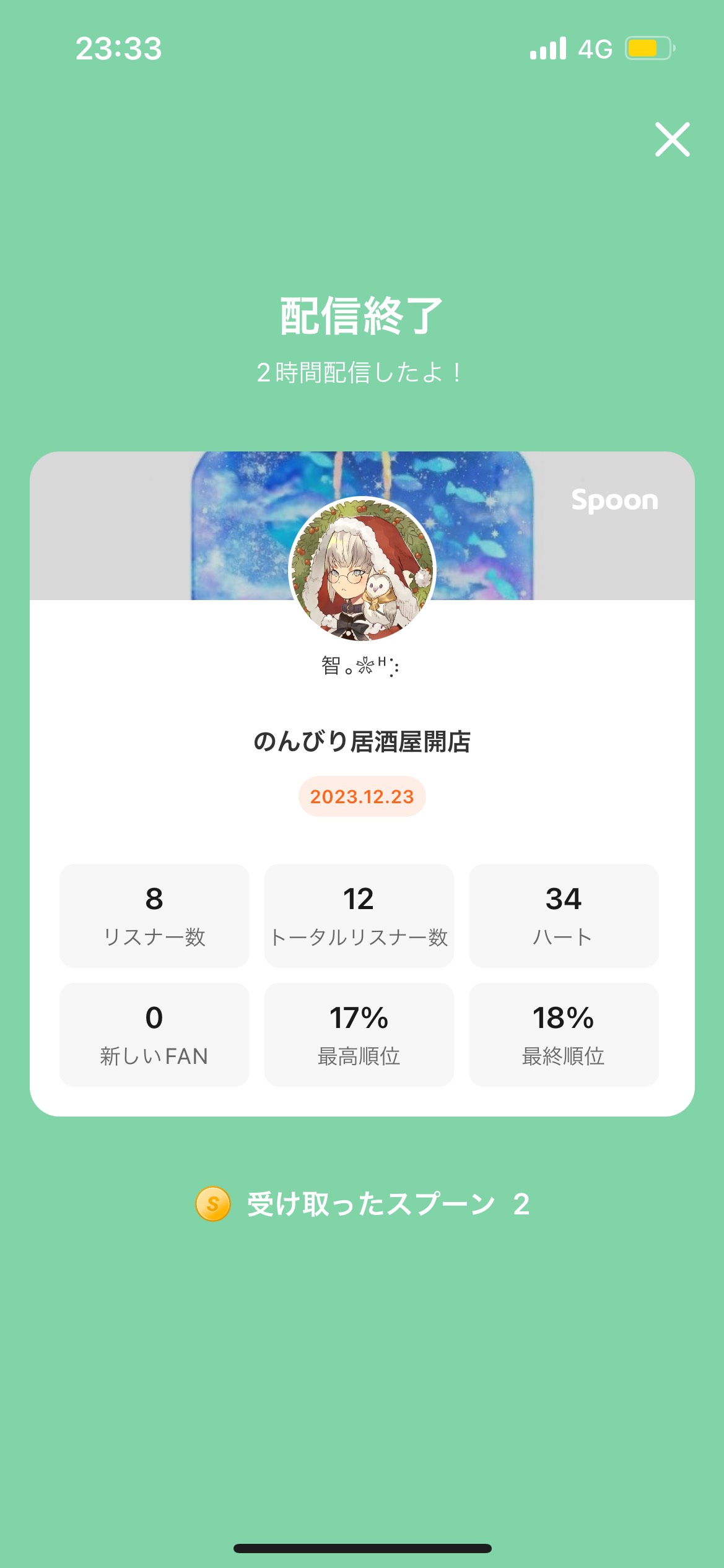Tap the clock showing 23:33

(119, 48)
